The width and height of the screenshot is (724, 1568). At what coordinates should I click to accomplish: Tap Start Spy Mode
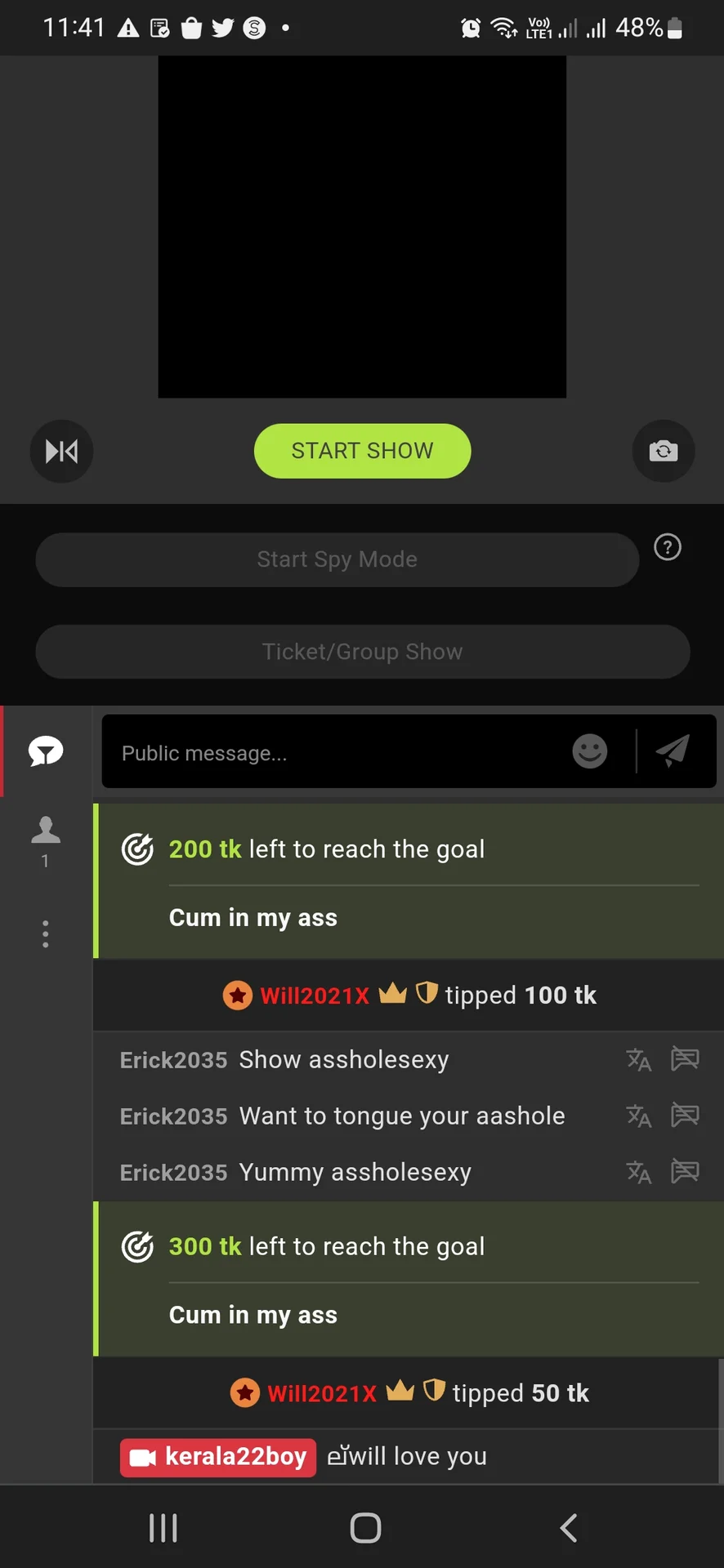point(337,559)
